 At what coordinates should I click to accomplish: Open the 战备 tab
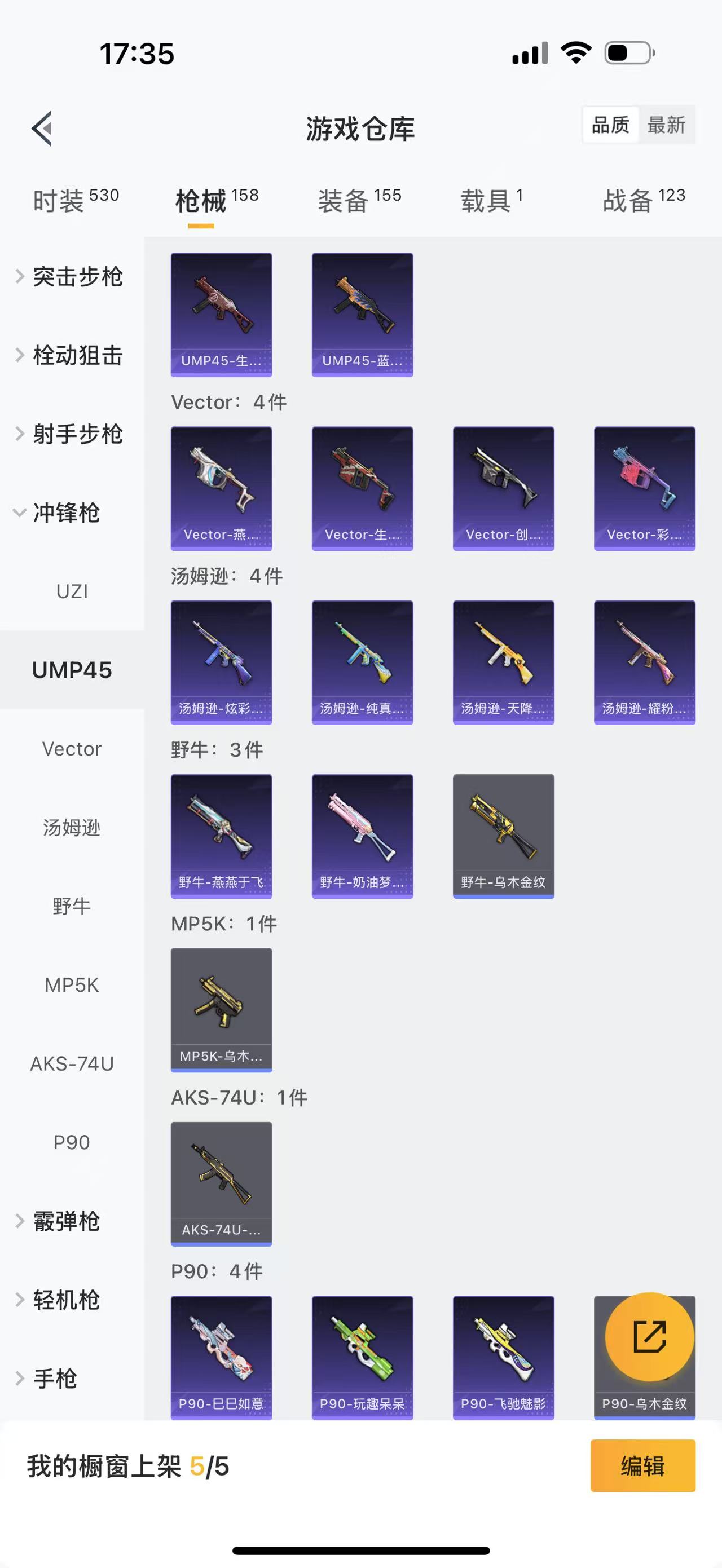(644, 200)
